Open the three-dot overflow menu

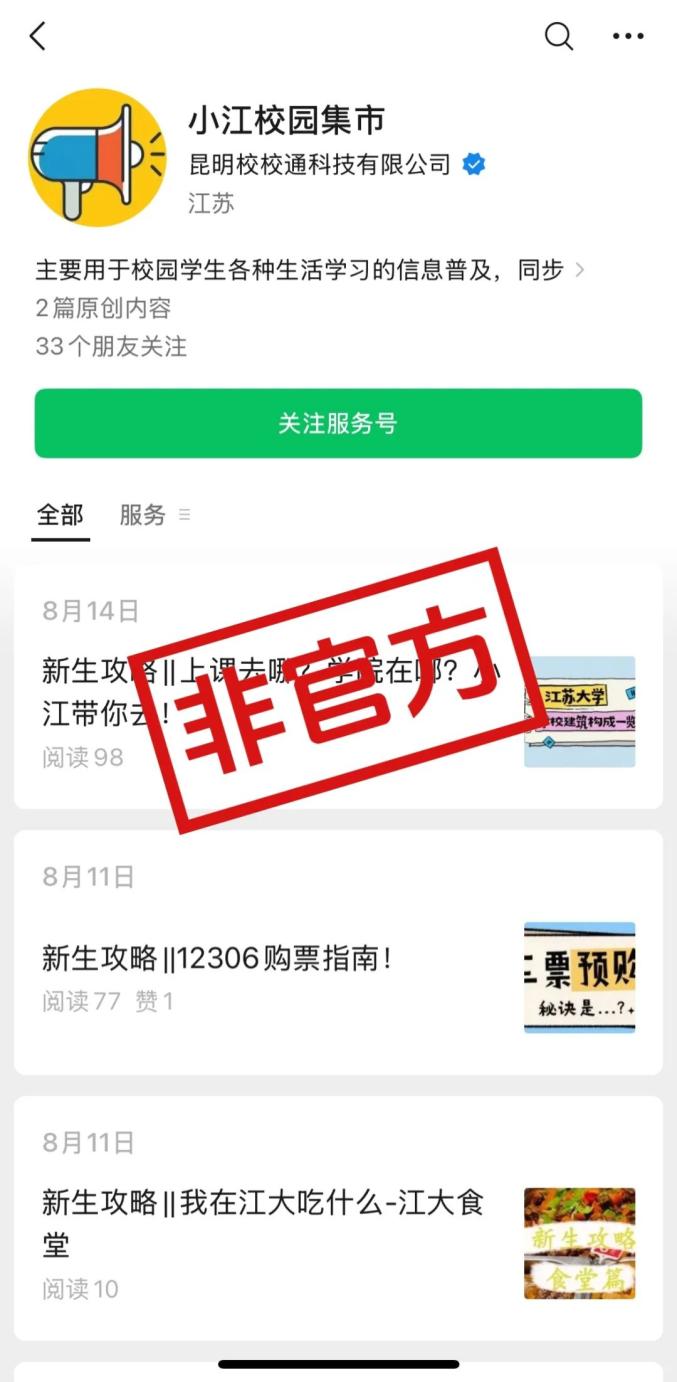627,37
